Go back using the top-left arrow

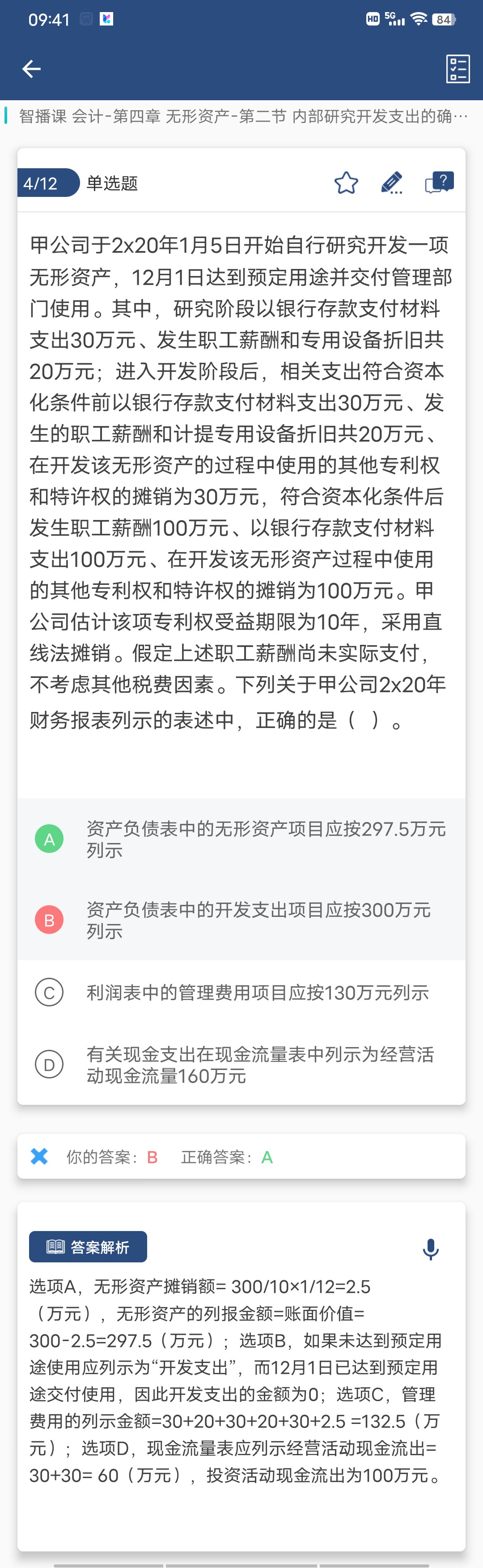pyautogui.click(x=32, y=69)
